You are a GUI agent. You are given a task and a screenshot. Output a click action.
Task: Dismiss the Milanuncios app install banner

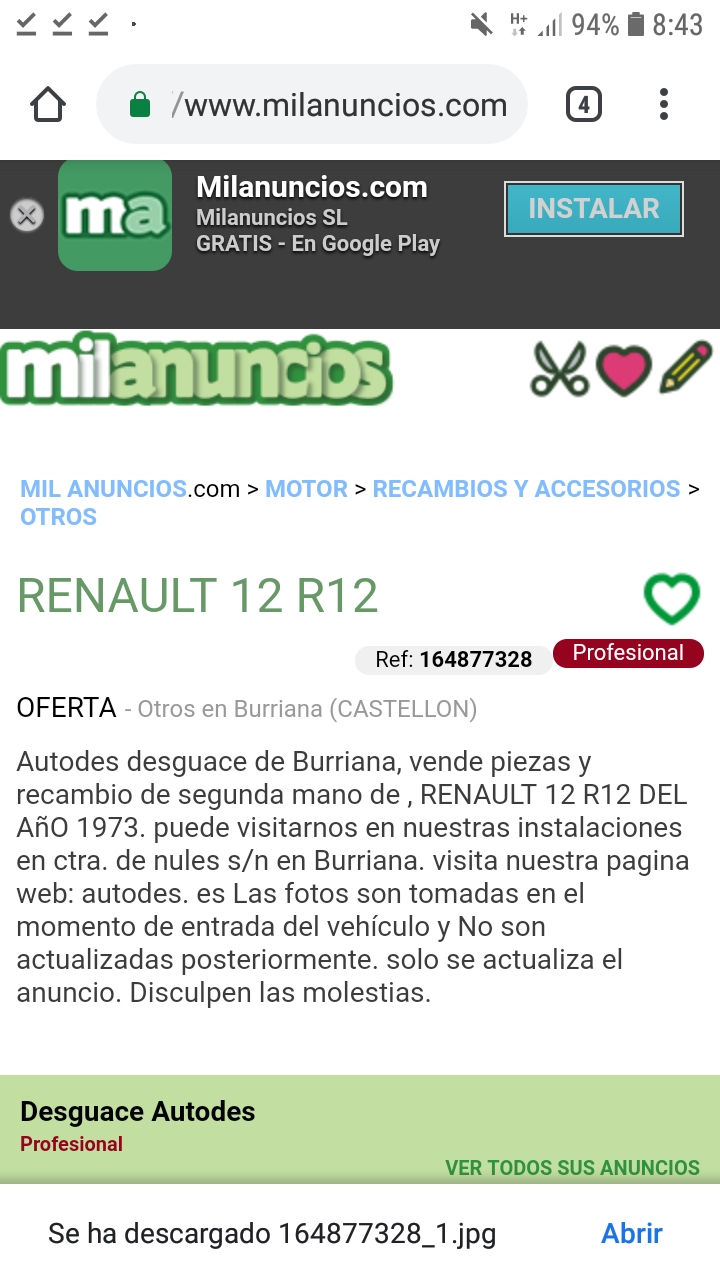[x=27, y=215]
